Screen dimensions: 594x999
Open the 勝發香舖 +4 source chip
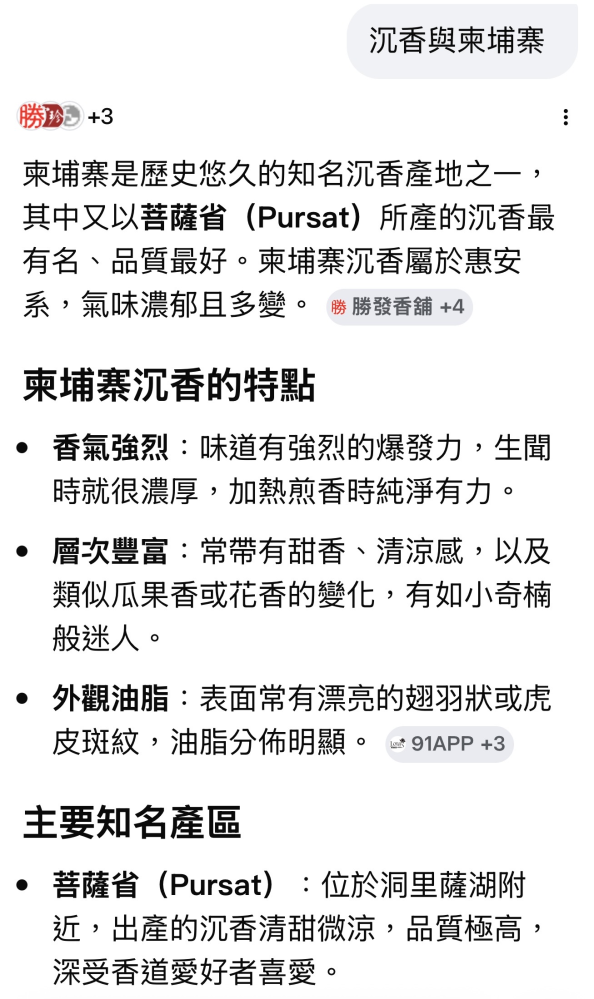click(x=399, y=307)
